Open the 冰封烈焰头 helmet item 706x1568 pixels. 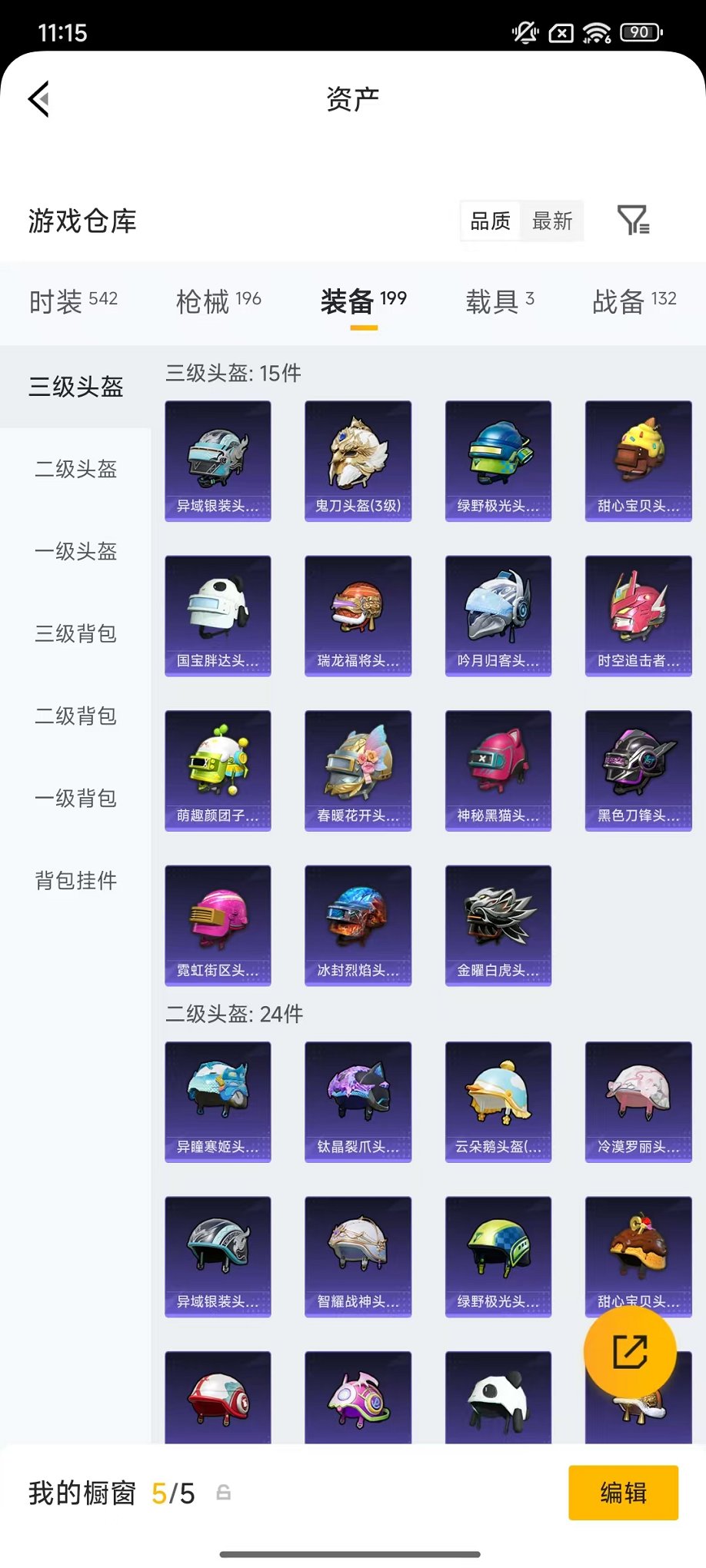(358, 925)
